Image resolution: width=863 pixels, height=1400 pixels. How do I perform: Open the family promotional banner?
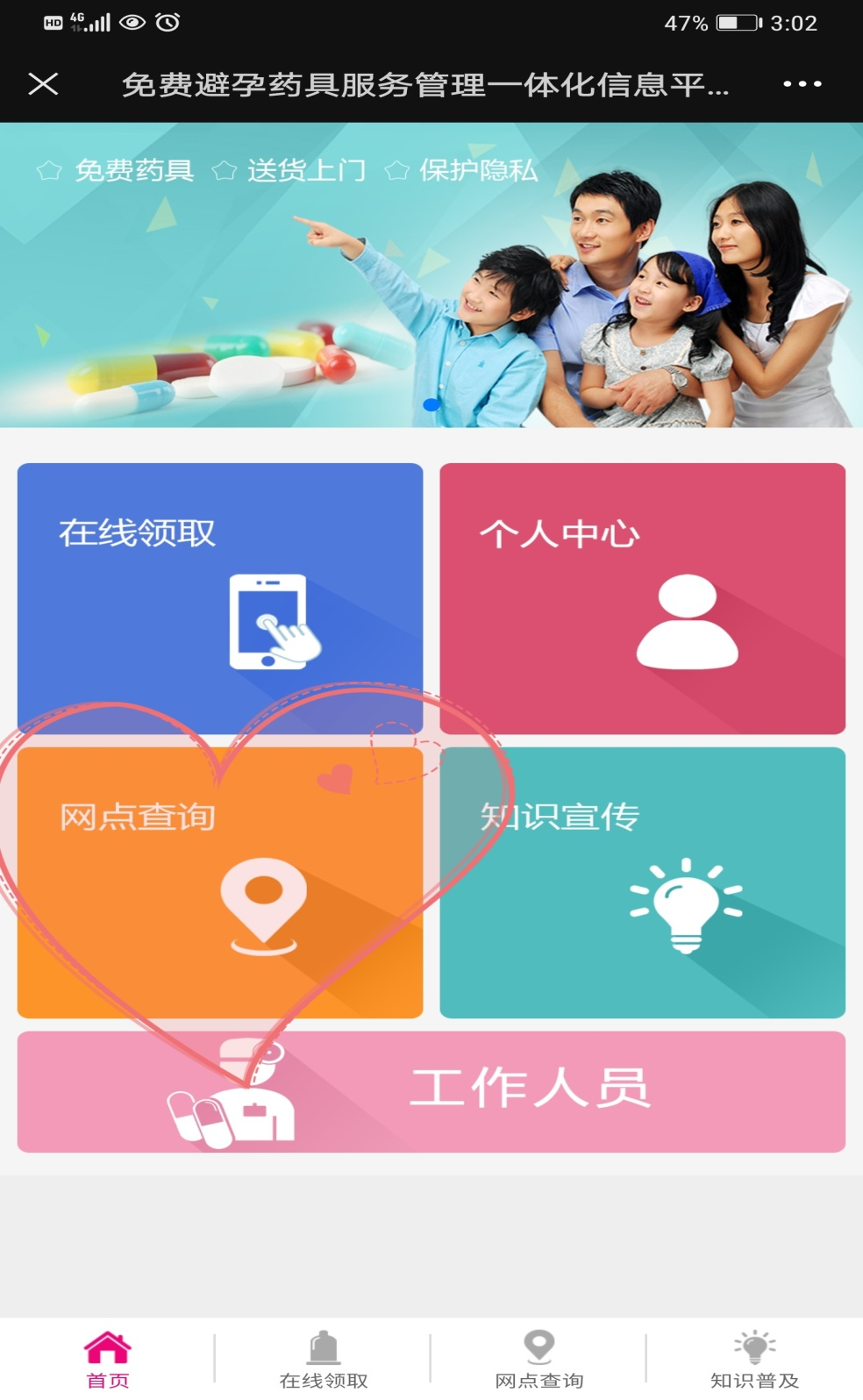tap(431, 275)
